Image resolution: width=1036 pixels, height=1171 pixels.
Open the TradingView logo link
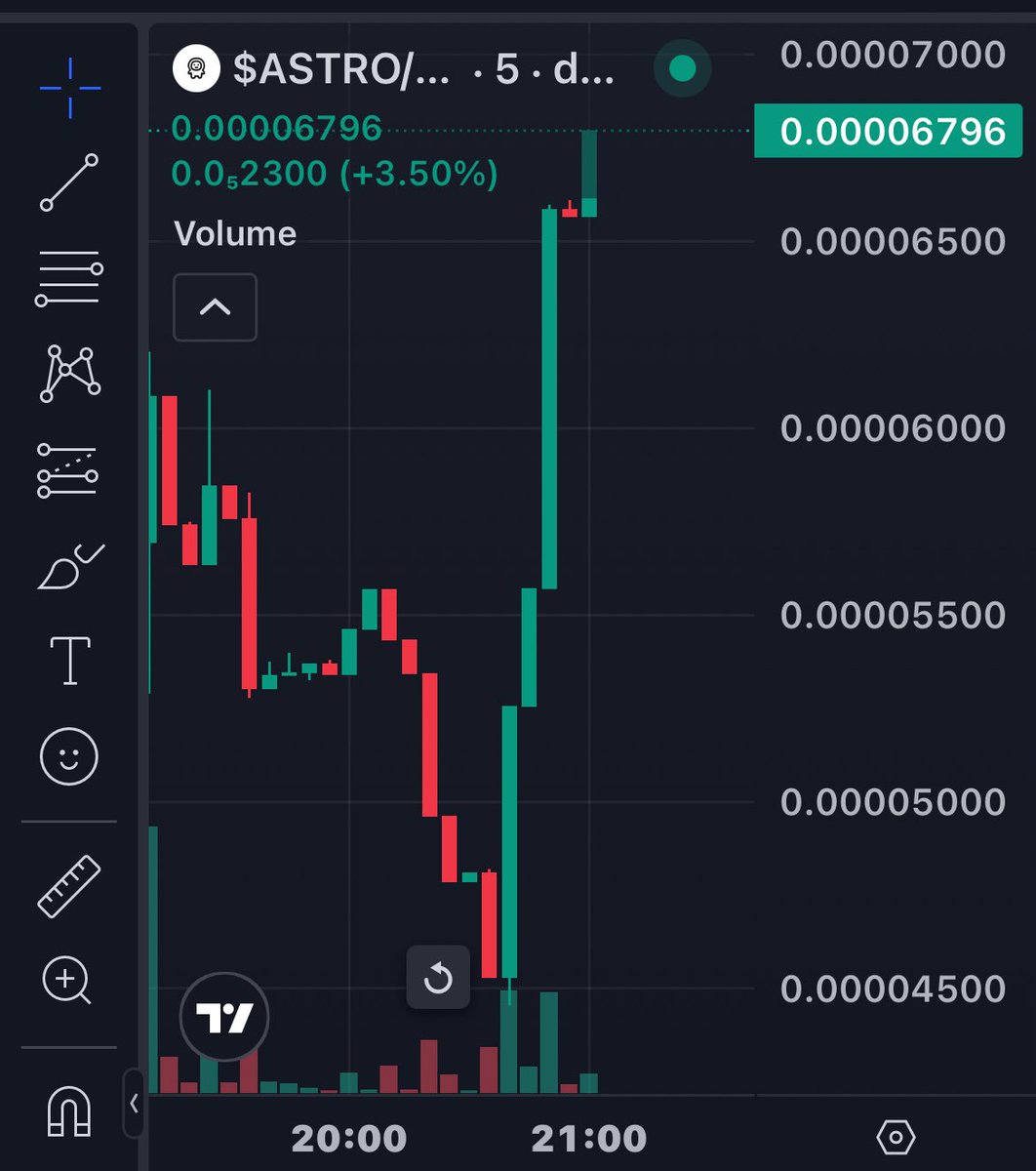pyautogui.click(x=224, y=1018)
